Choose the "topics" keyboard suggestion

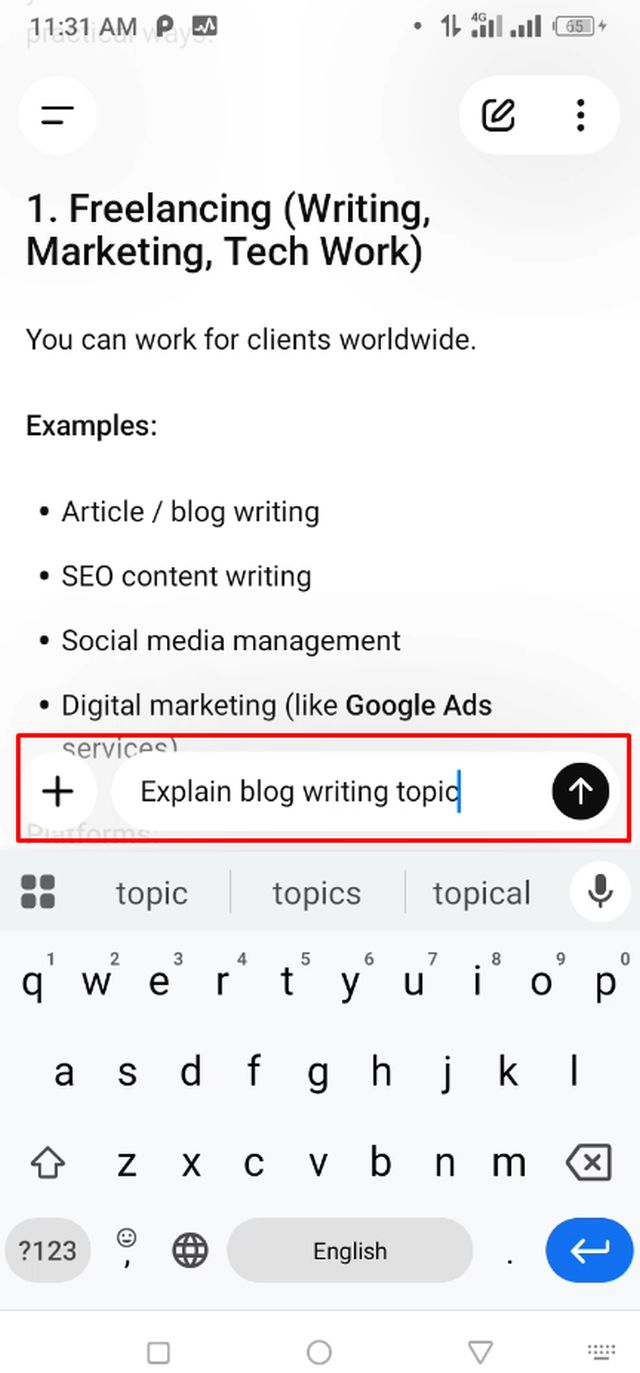[316, 893]
